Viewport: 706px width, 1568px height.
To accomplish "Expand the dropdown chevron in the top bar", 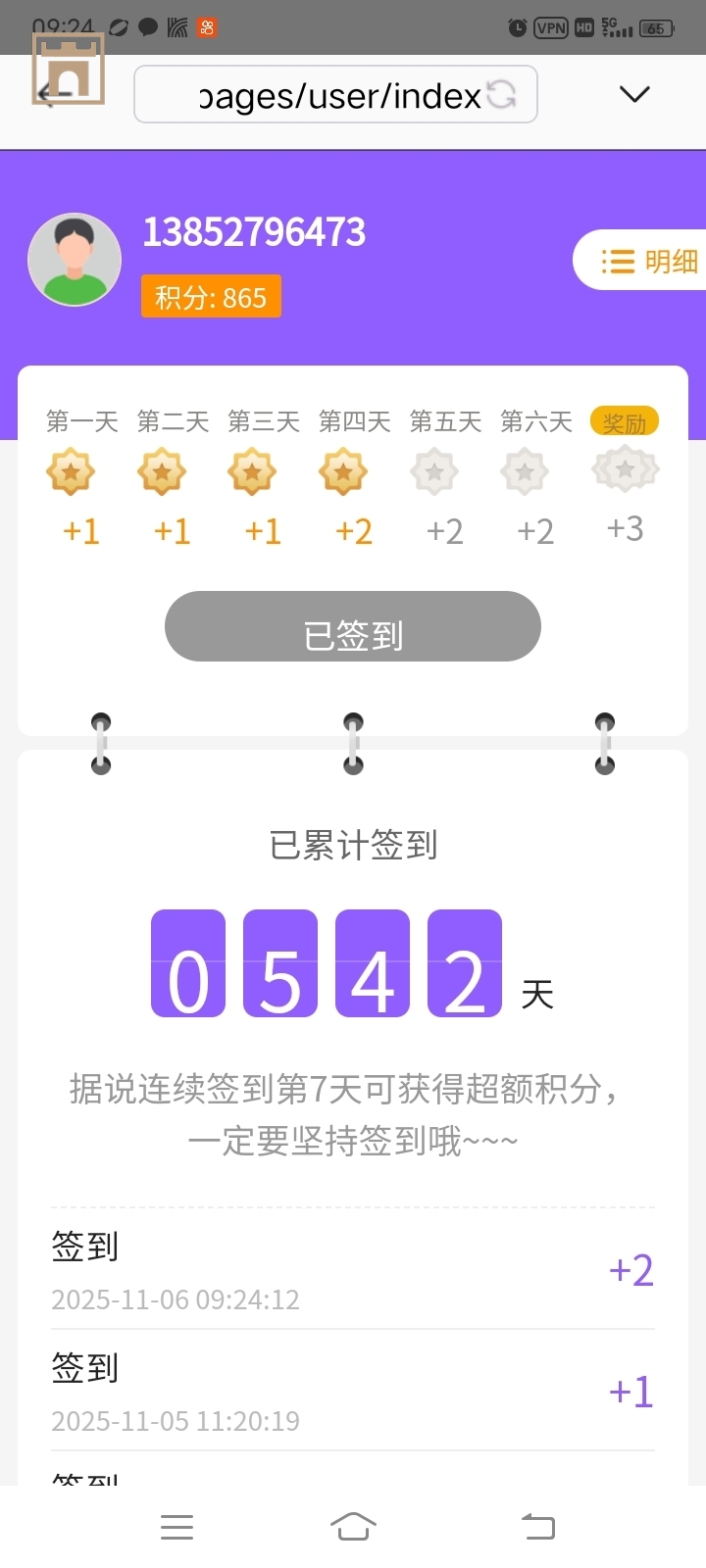I will tap(634, 94).
